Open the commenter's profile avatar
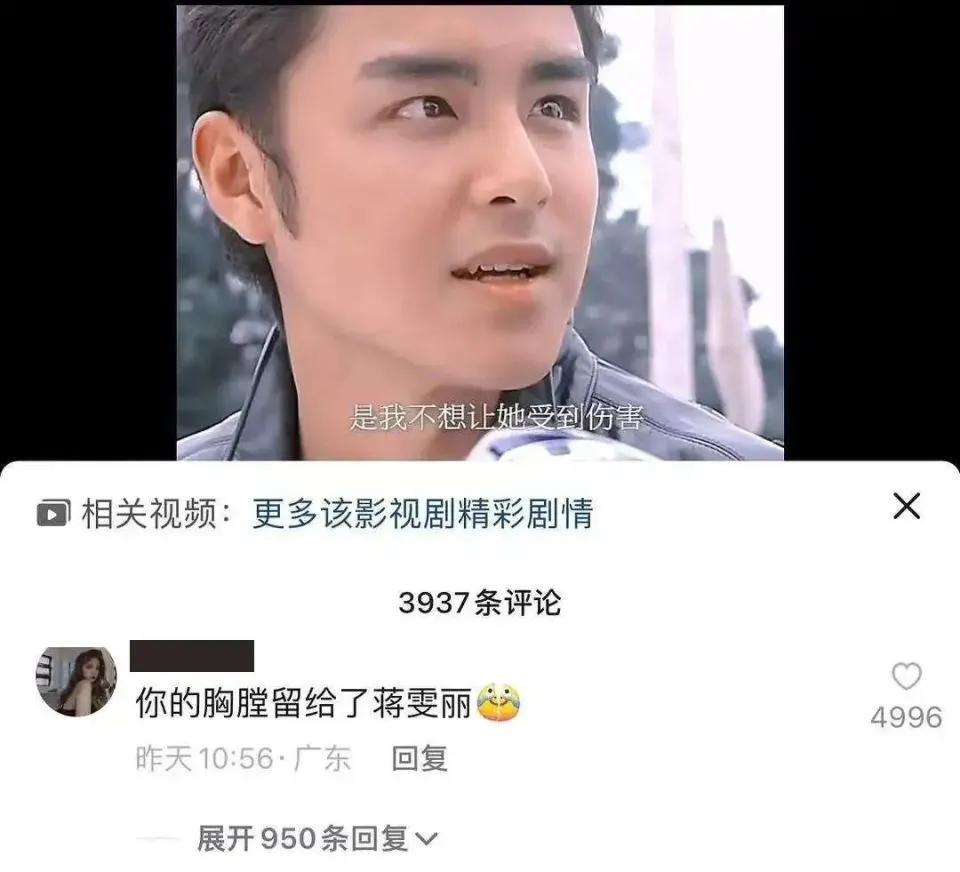 click(76, 681)
